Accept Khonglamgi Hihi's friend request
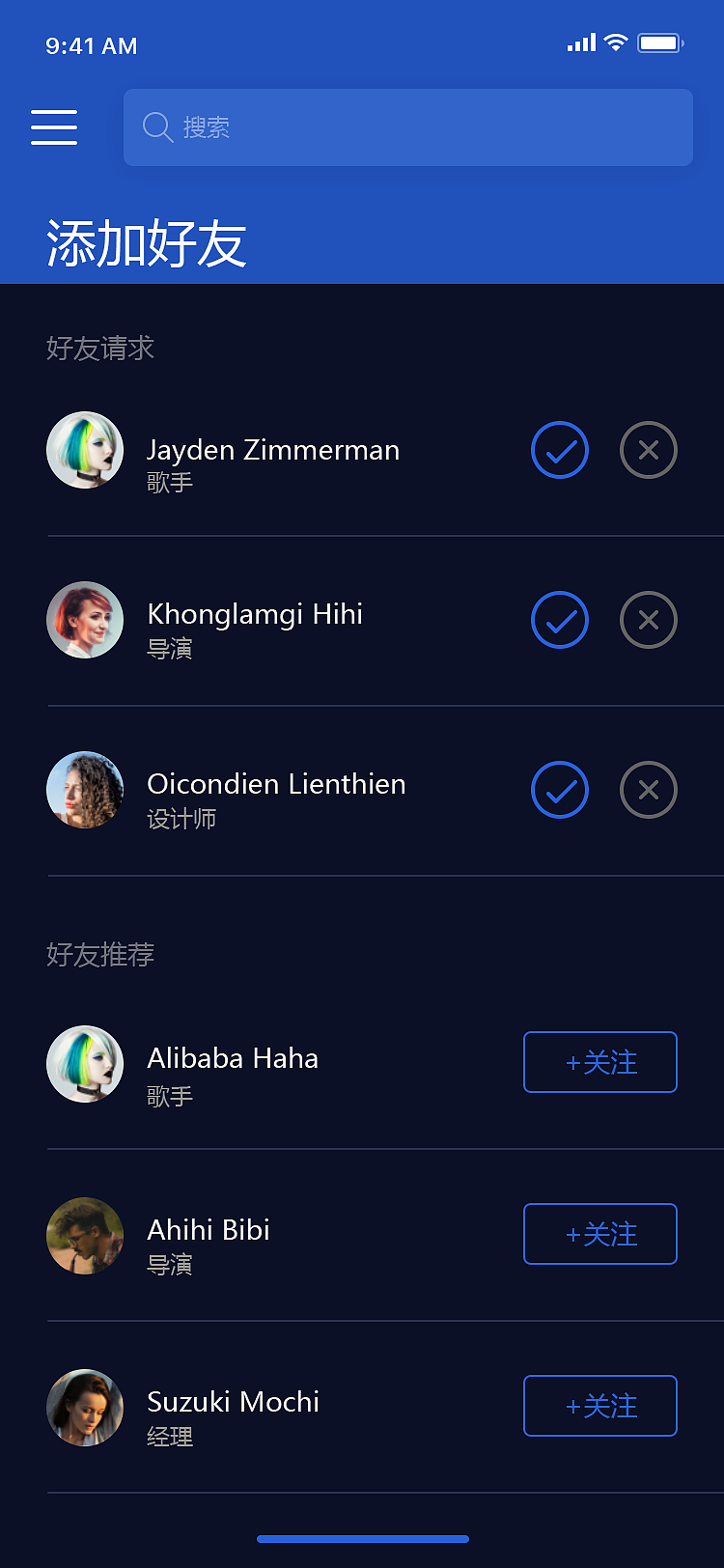This screenshot has width=724, height=1568. point(560,620)
